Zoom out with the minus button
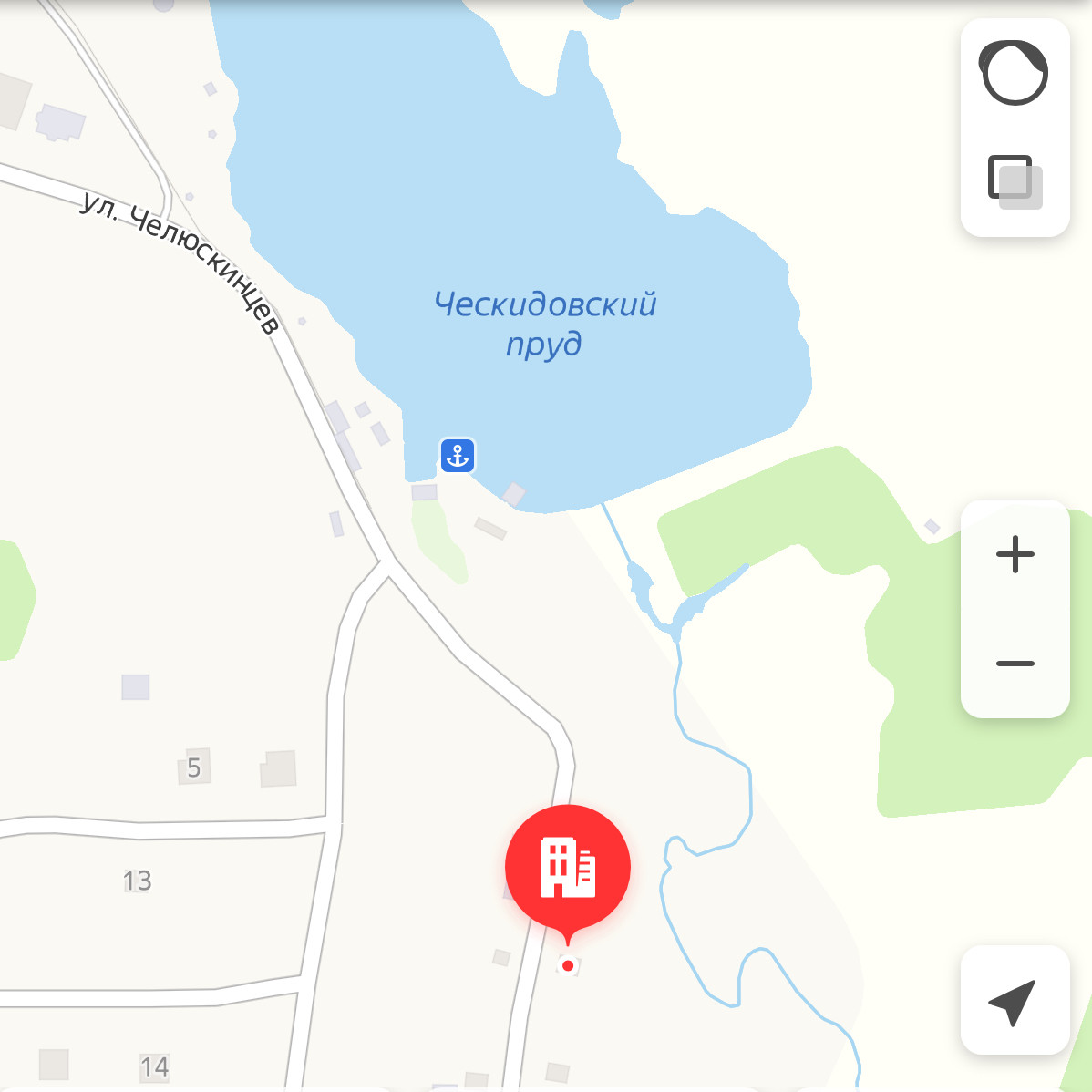This screenshot has width=1092, height=1092. pos(1015,664)
